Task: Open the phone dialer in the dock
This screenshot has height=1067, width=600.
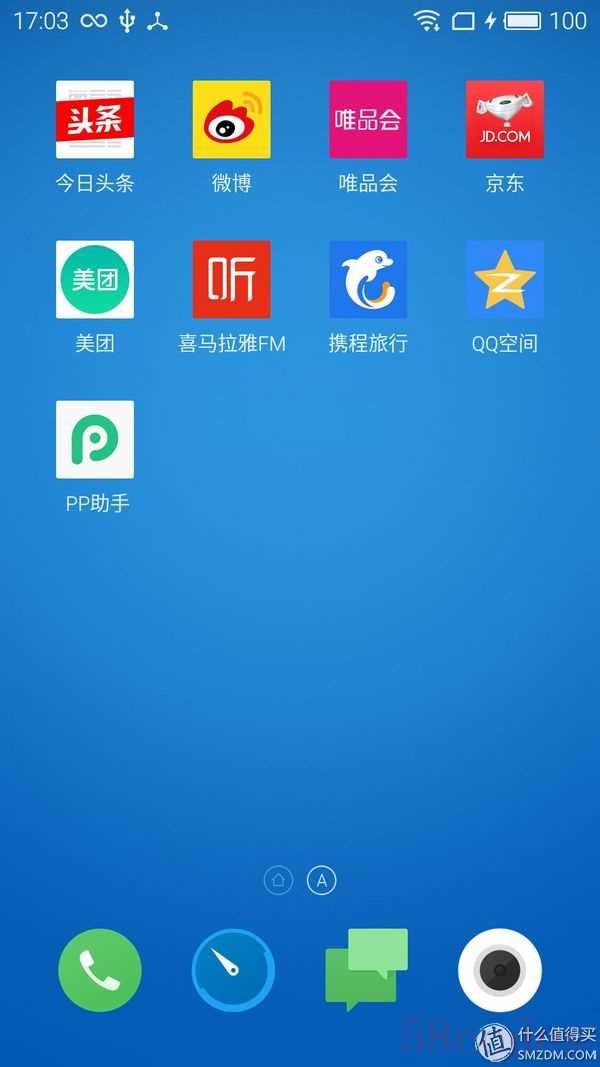Action: point(100,970)
